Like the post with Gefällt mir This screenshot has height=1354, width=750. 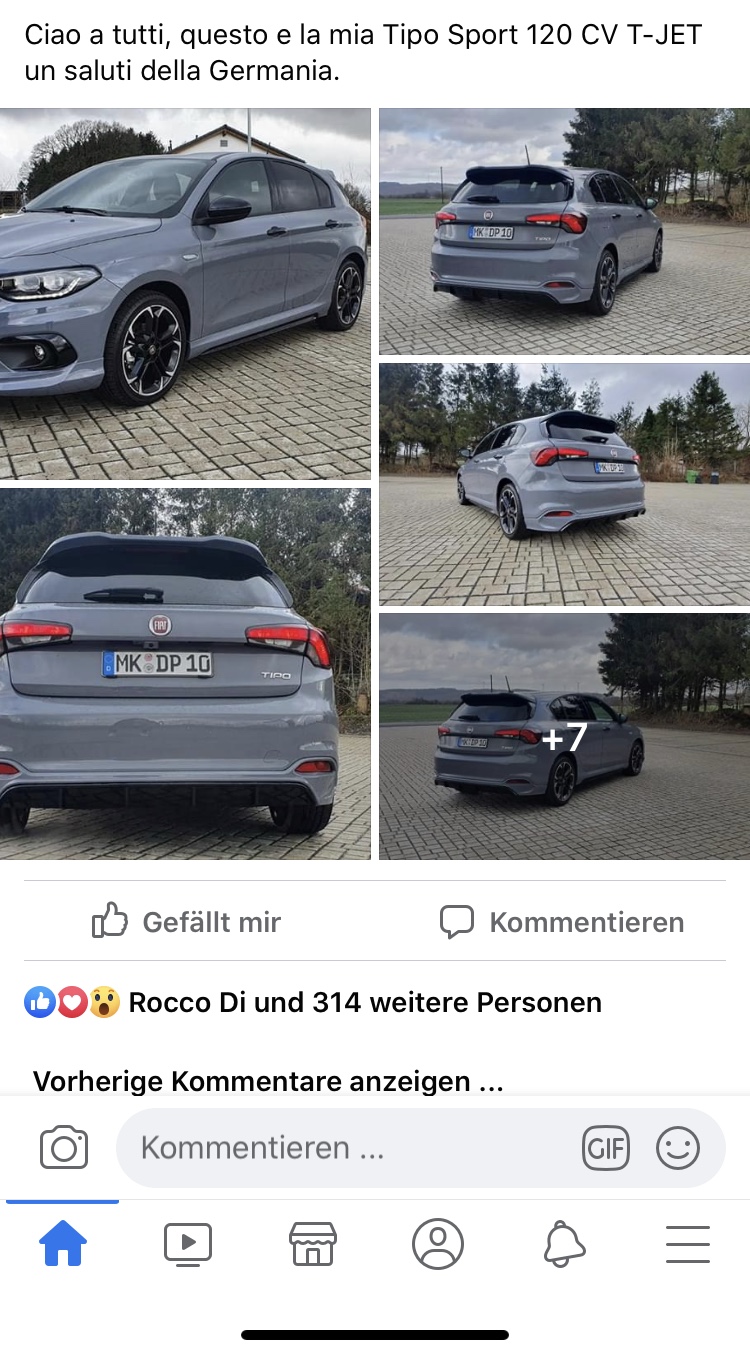pos(187,921)
